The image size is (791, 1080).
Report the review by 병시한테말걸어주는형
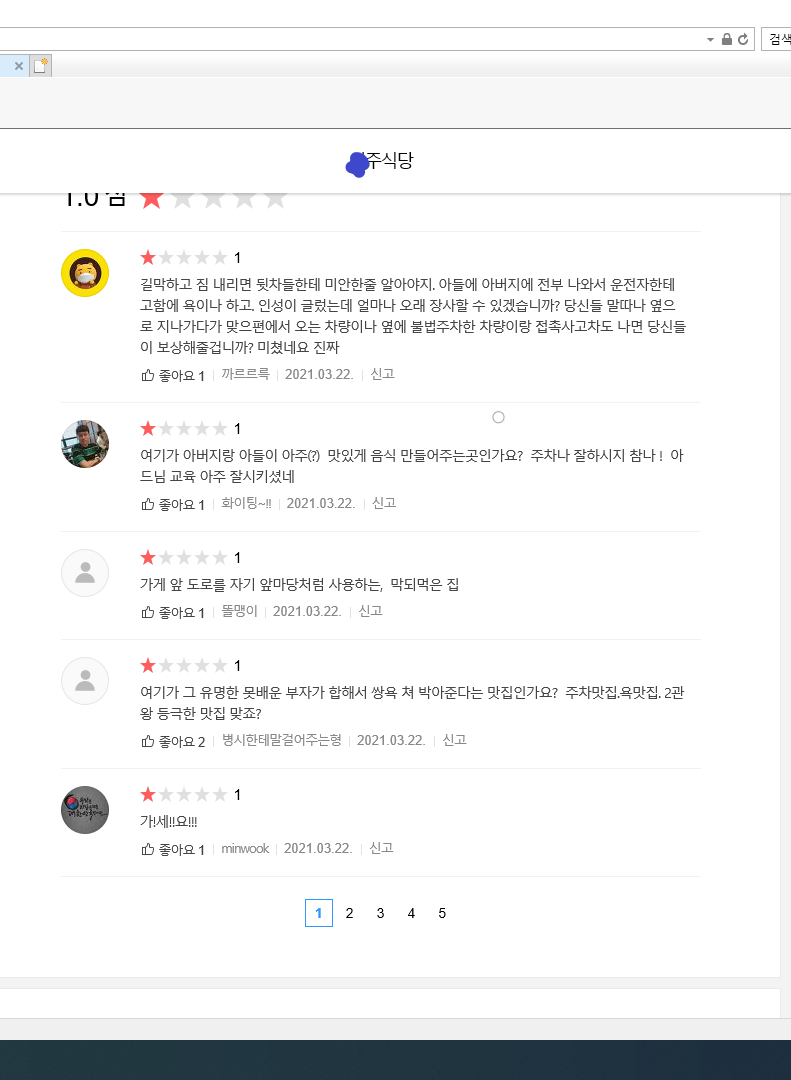tap(454, 740)
